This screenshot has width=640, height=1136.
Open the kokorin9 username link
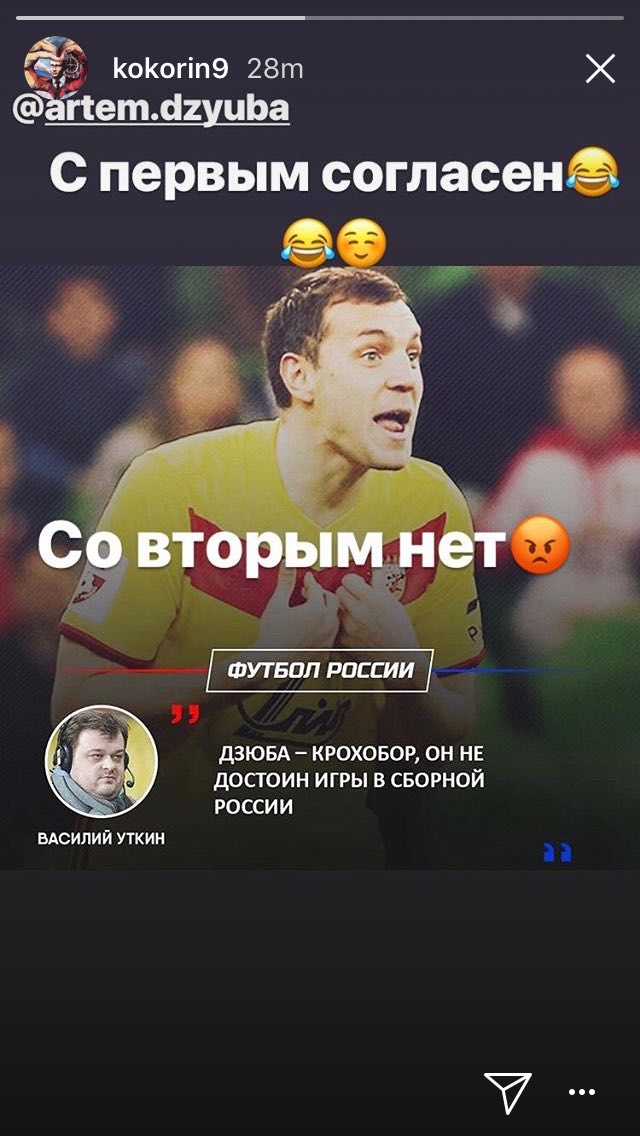[x=170, y=68]
